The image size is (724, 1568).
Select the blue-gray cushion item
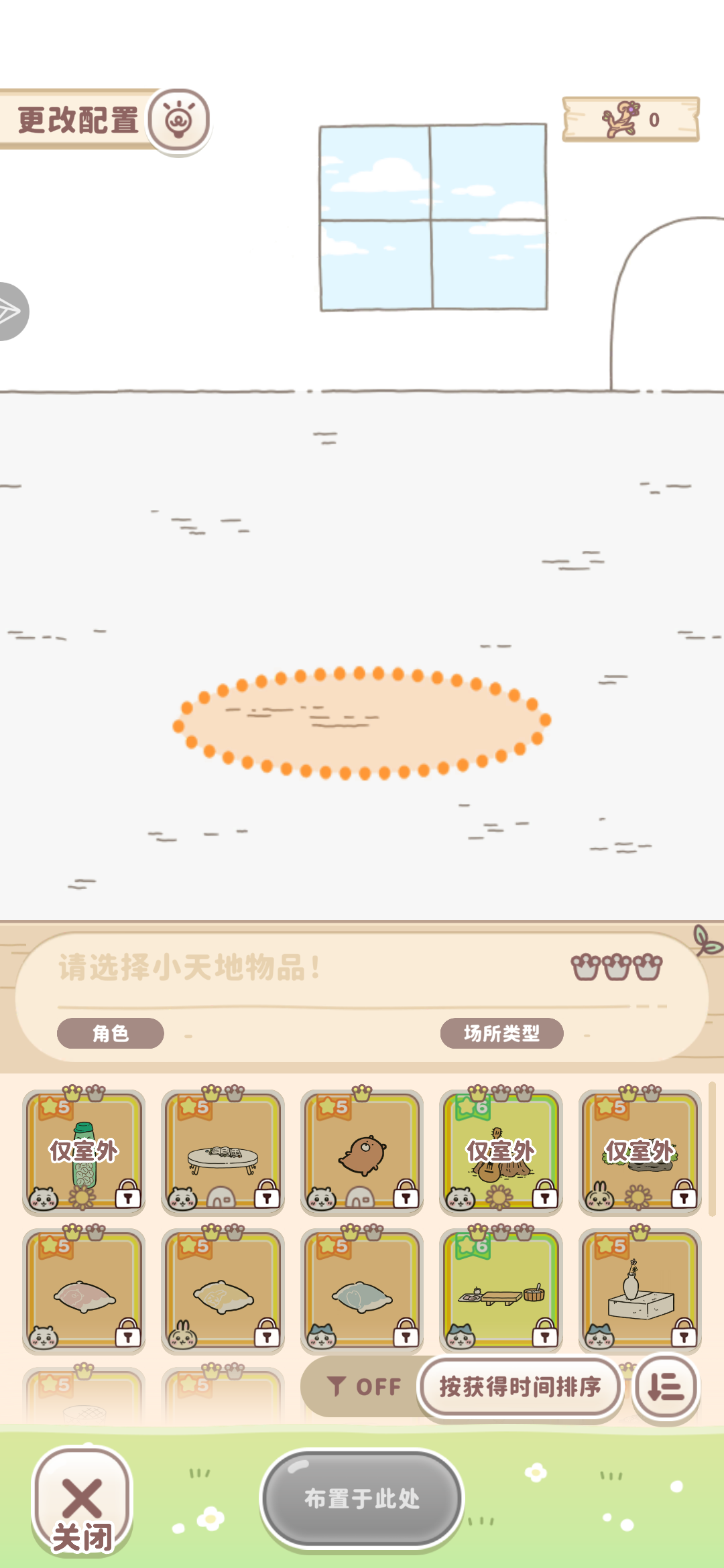[x=362, y=1291]
